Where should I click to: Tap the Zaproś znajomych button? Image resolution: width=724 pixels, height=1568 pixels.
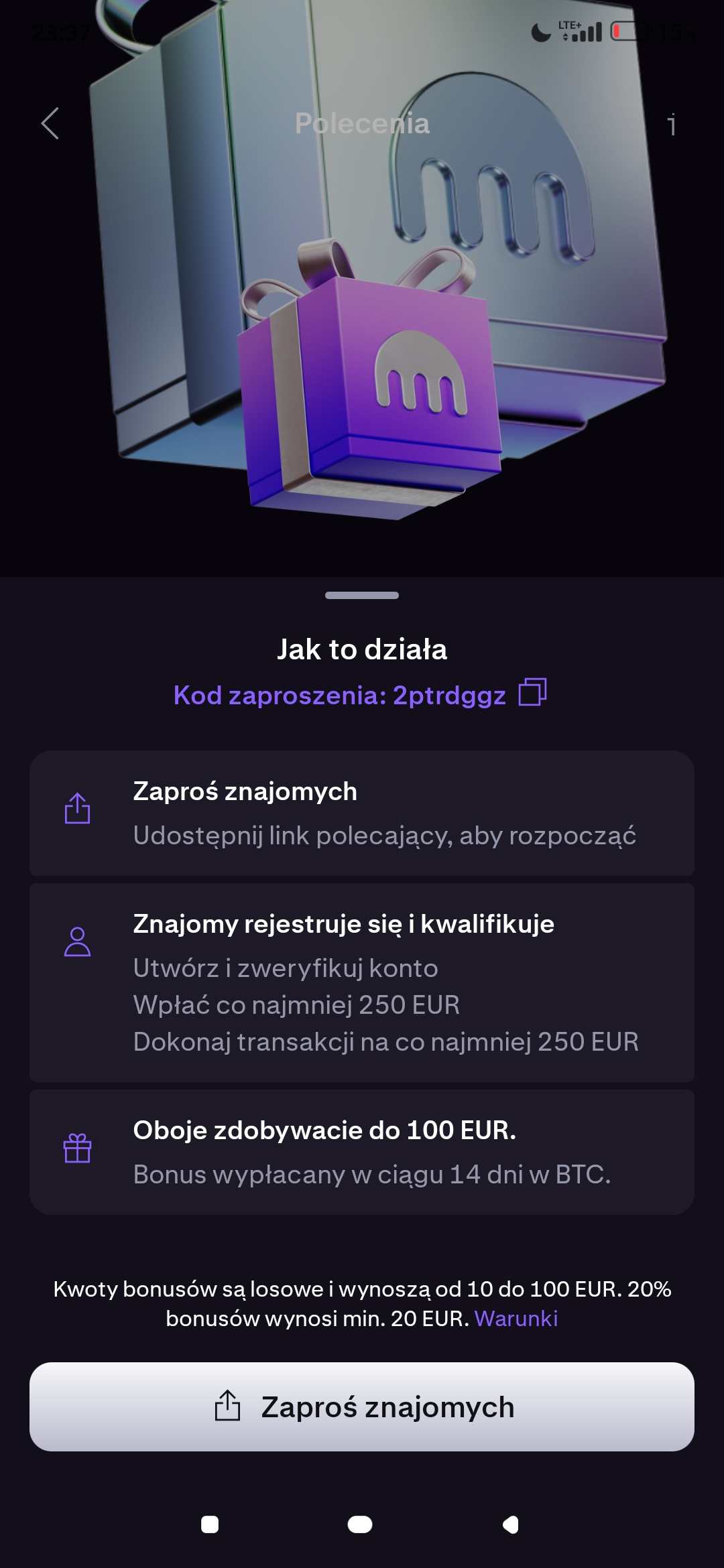coord(362,1407)
